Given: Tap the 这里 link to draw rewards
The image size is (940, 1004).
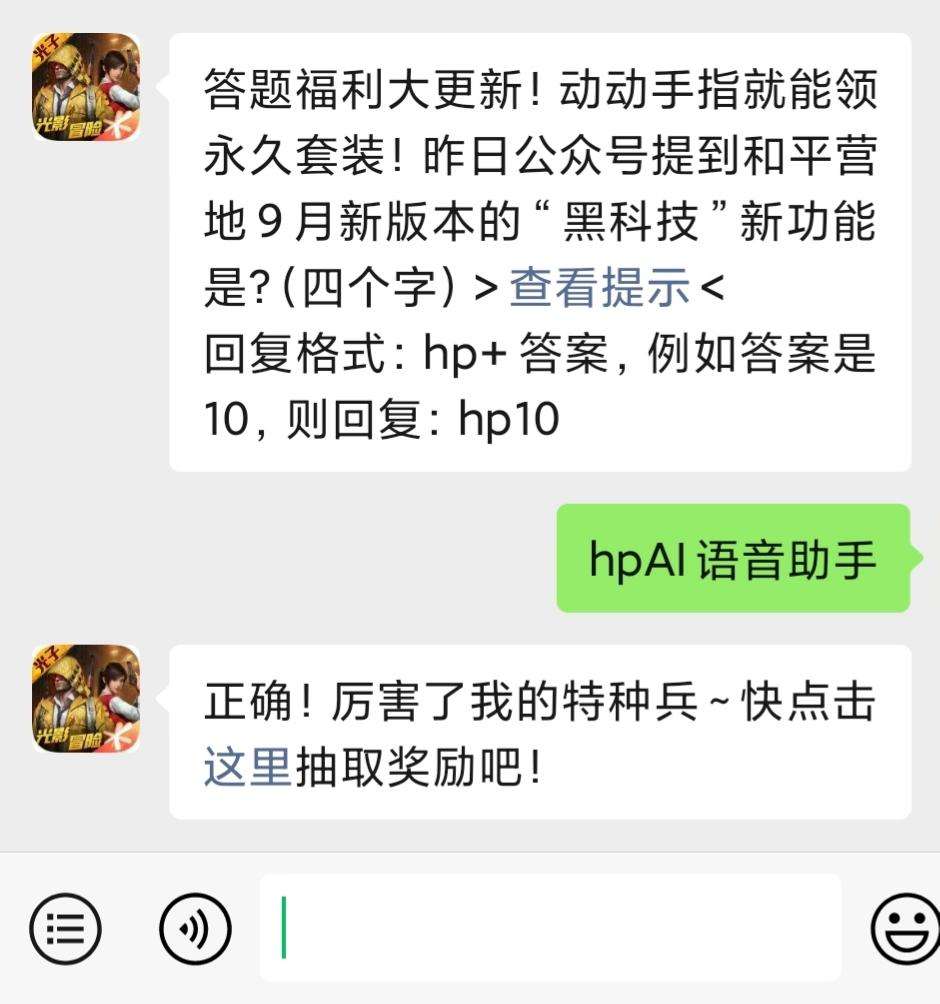Looking at the screenshot, I should (x=248, y=767).
